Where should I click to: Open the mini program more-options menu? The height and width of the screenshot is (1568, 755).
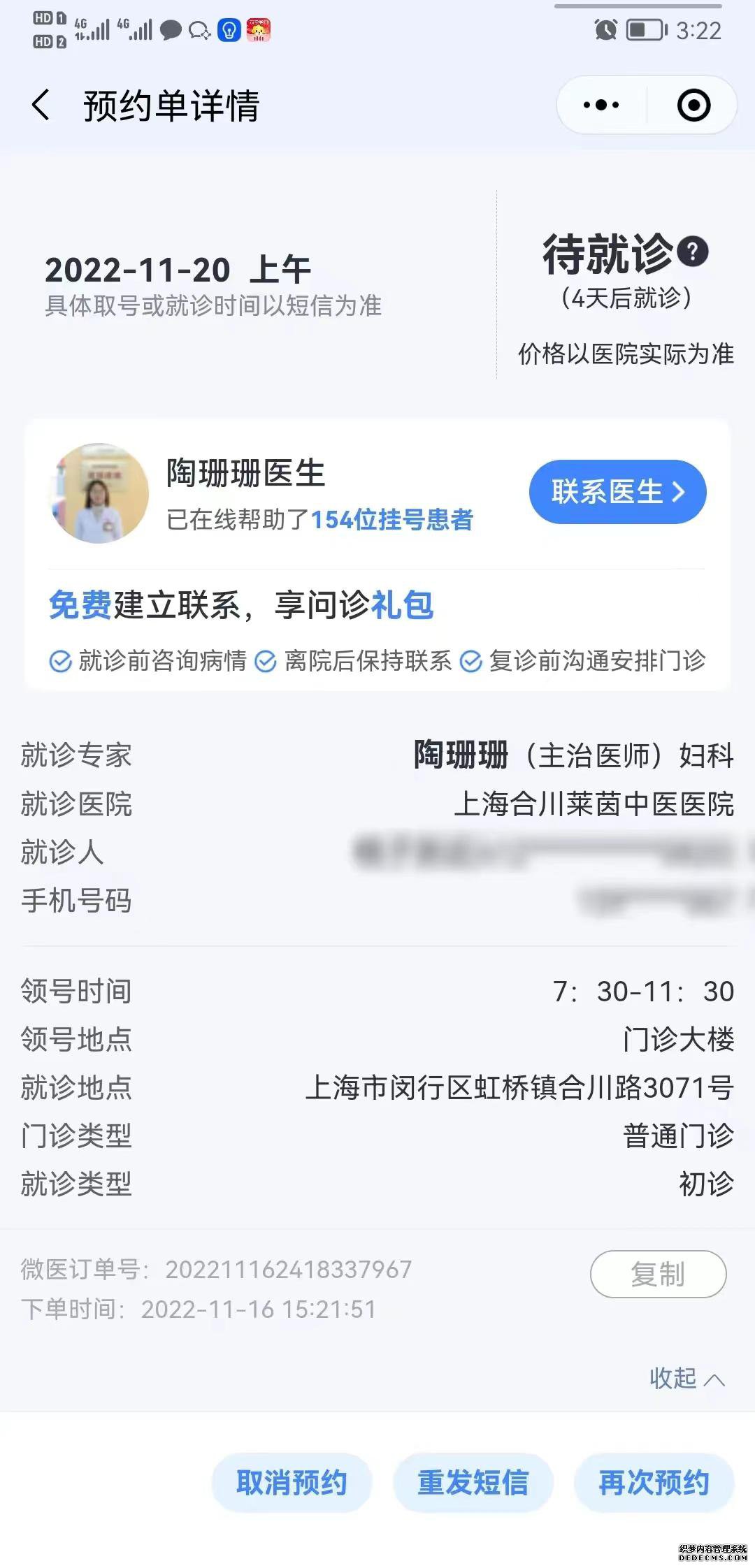pyautogui.click(x=601, y=106)
